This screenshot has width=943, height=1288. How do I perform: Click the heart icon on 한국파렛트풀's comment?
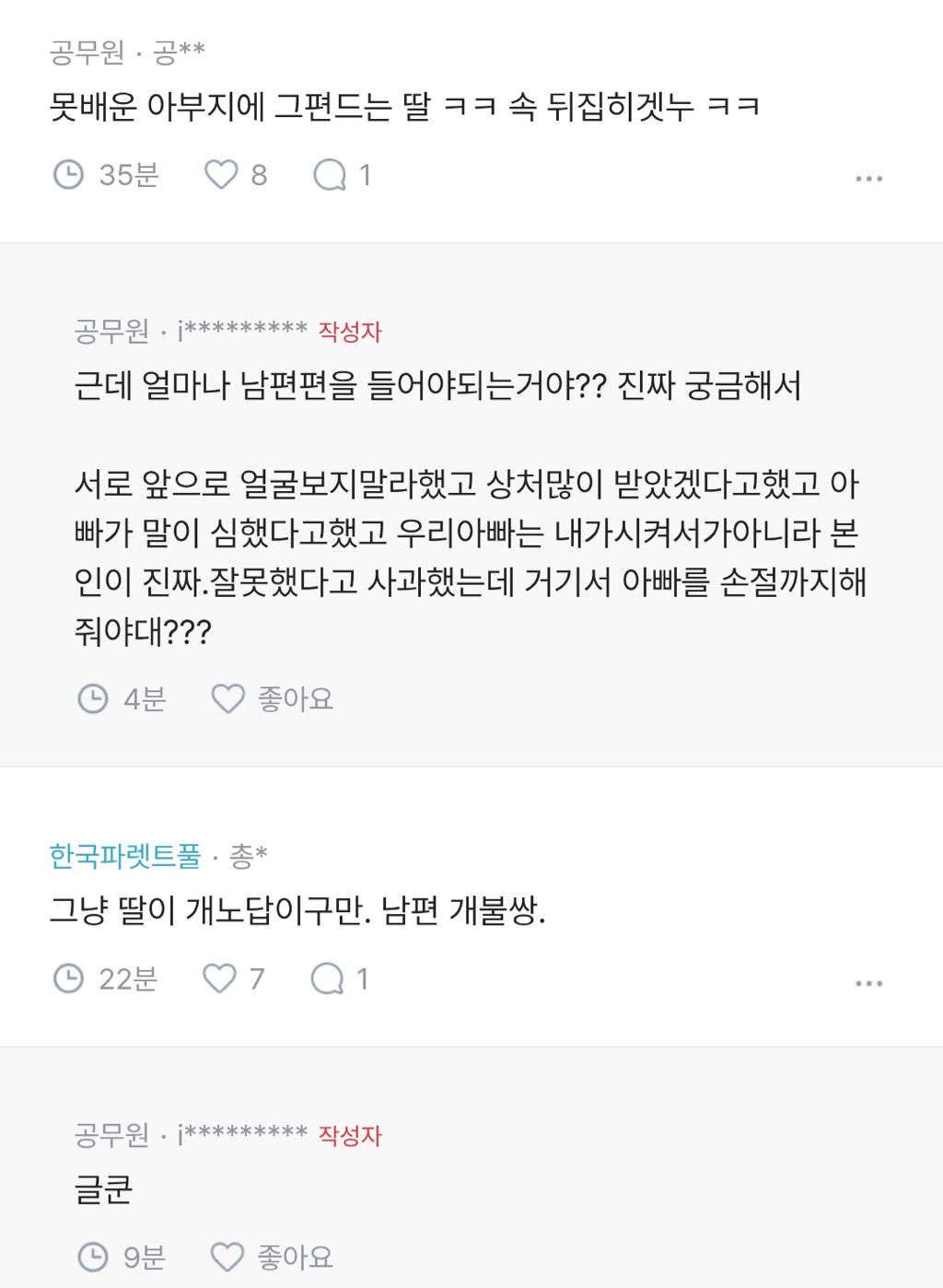tap(219, 978)
